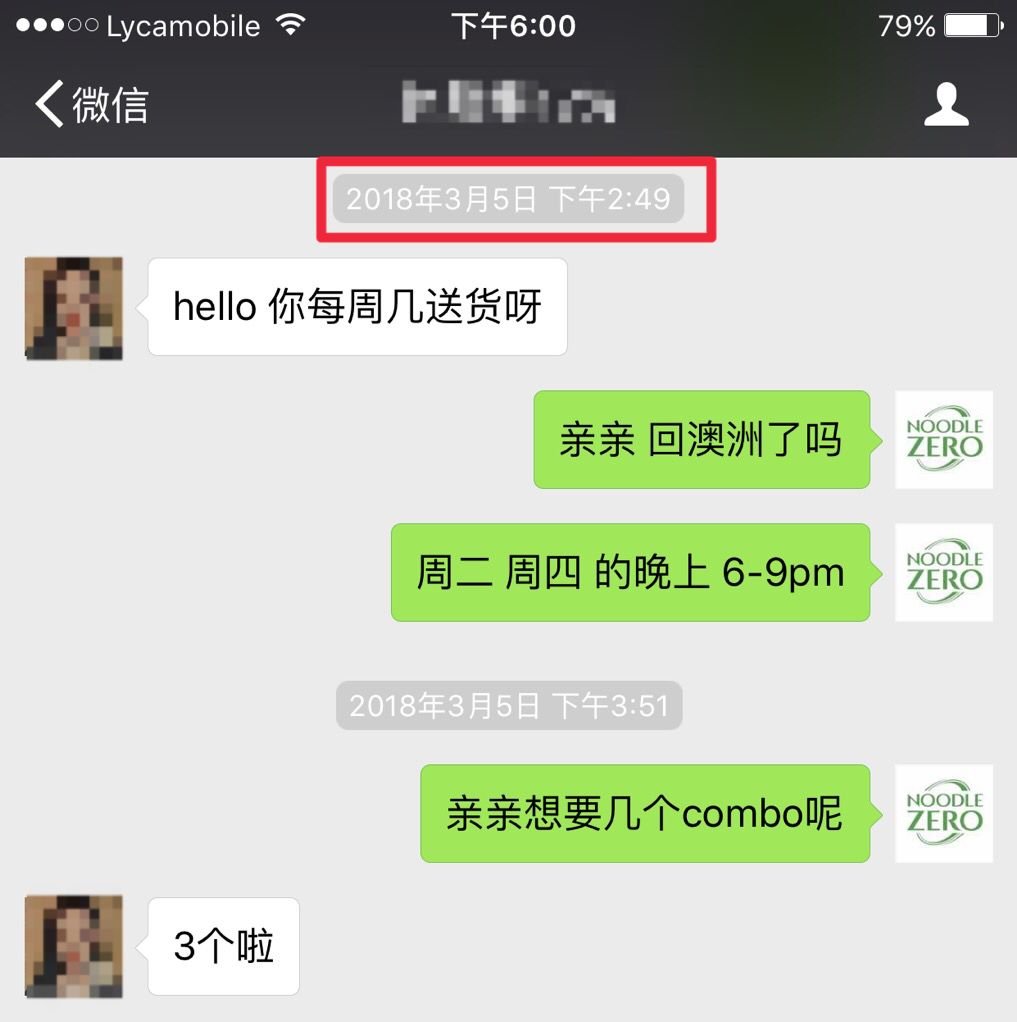The width and height of the screenshot is (1017, 1022).
Task: Tap Noodle Zero avatar next to "亲亲 回澳洲了吗"
Action: (x=943, y=440)
